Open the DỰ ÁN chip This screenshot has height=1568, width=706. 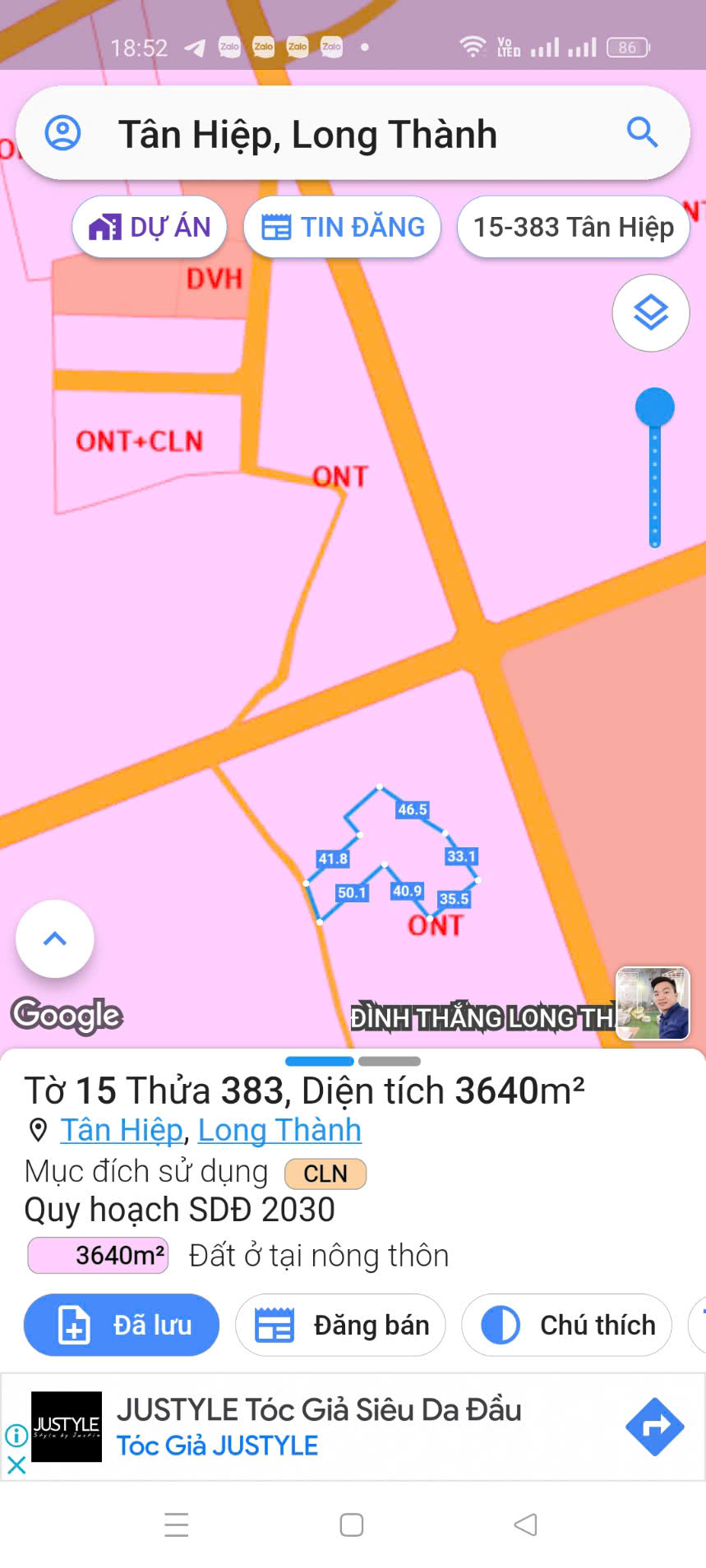(x=150, y=227)
